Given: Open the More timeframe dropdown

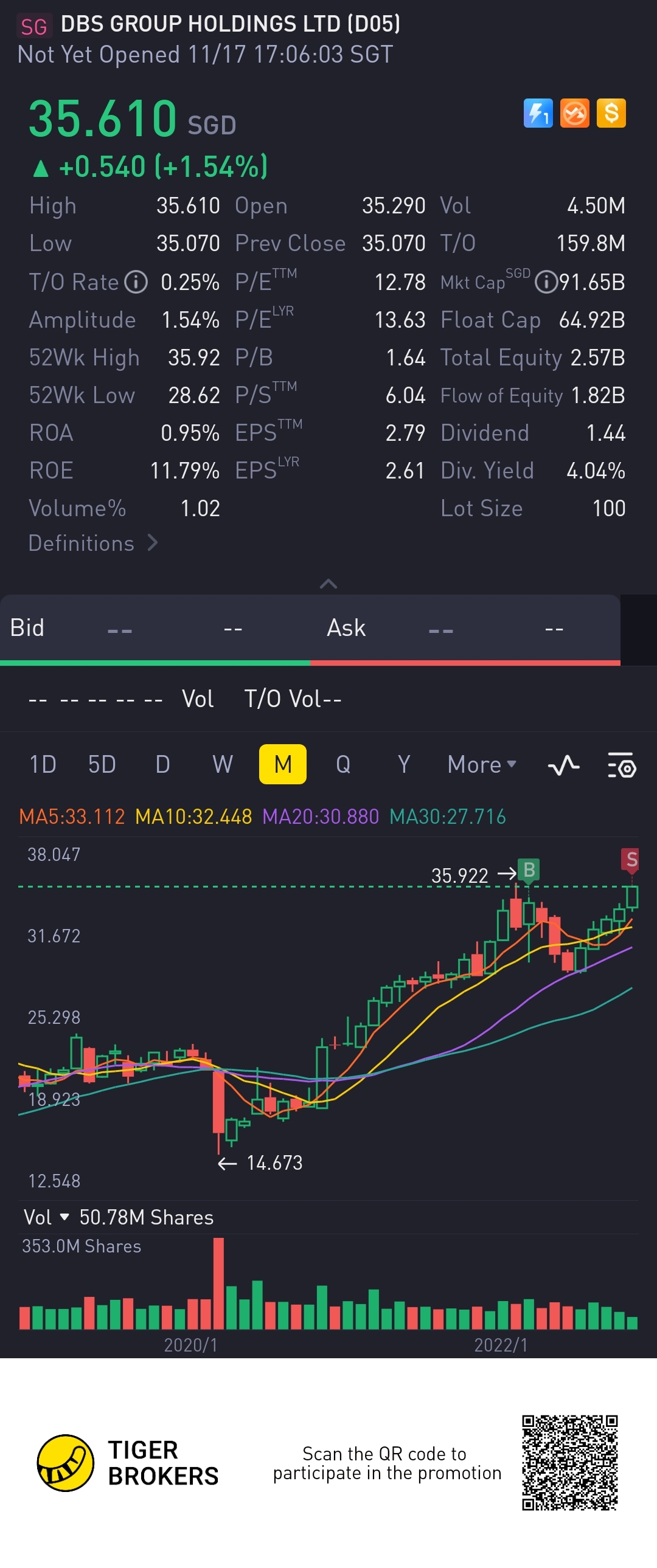Looking at the screenshot, I should [x=482, y=764].
